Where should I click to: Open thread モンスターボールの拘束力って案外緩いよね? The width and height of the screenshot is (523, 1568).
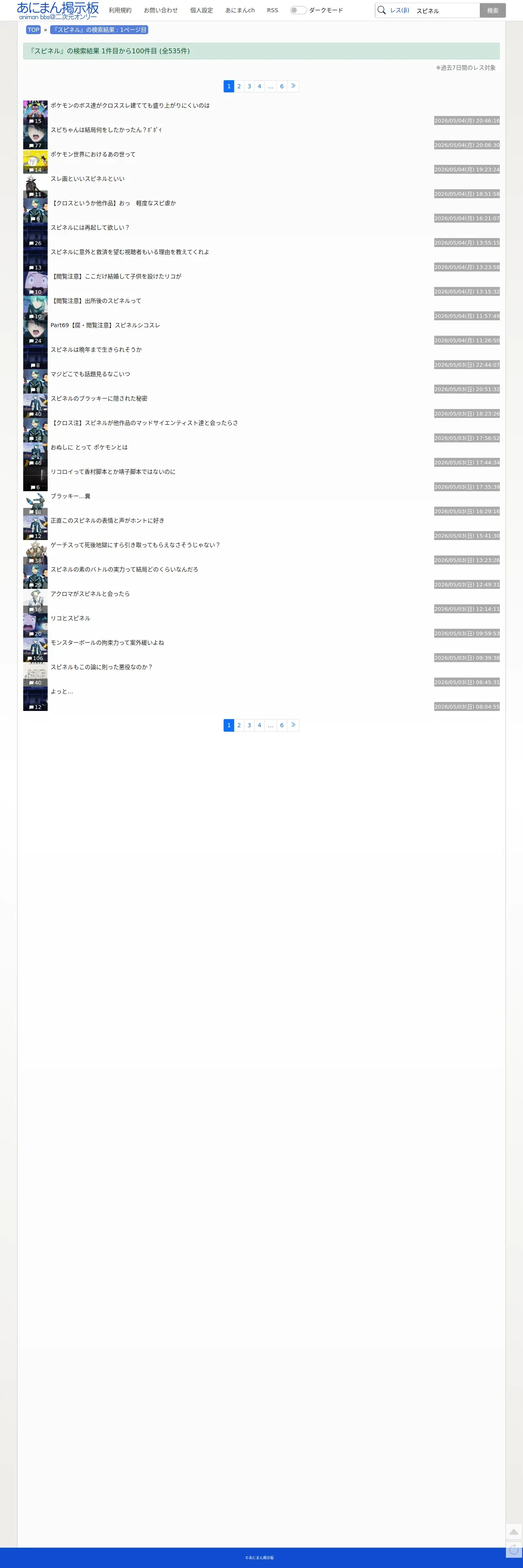point(107,643)
